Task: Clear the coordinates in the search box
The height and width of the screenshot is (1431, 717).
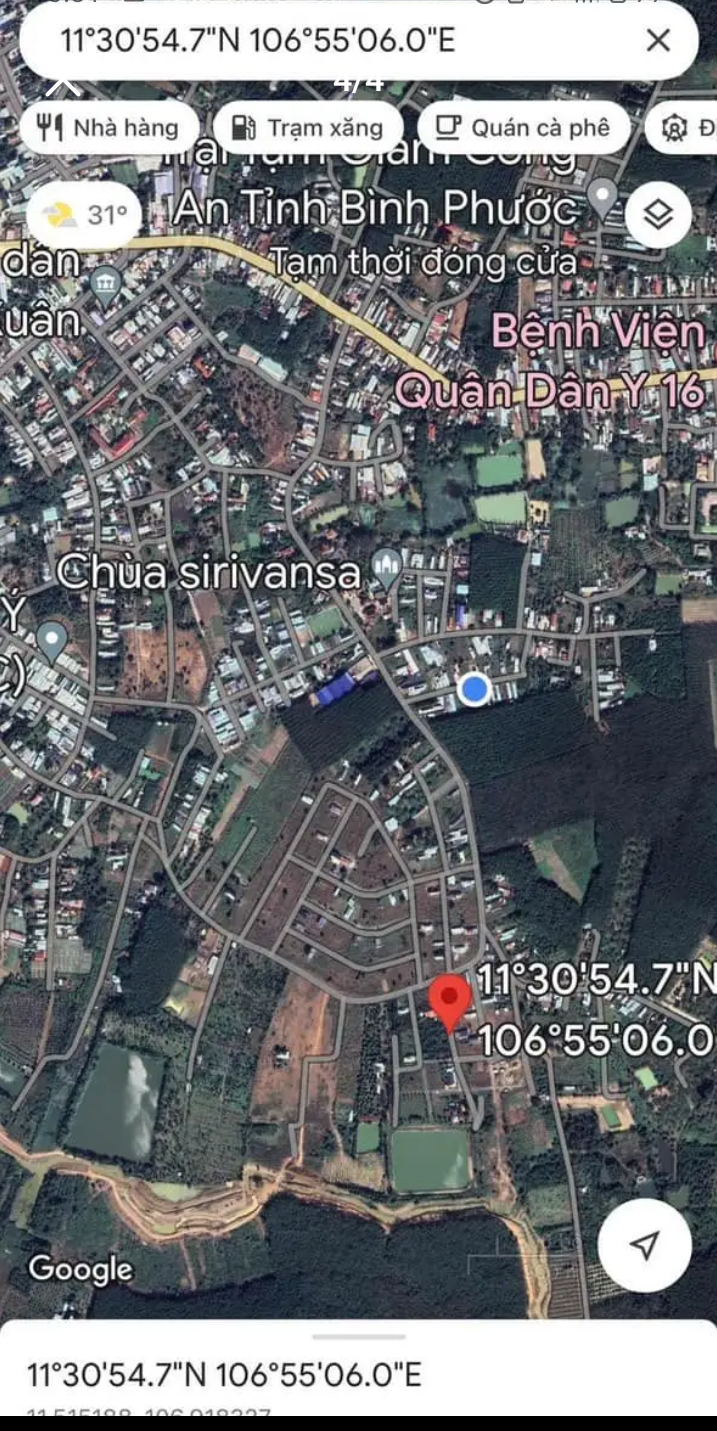Action: (657, 40)
